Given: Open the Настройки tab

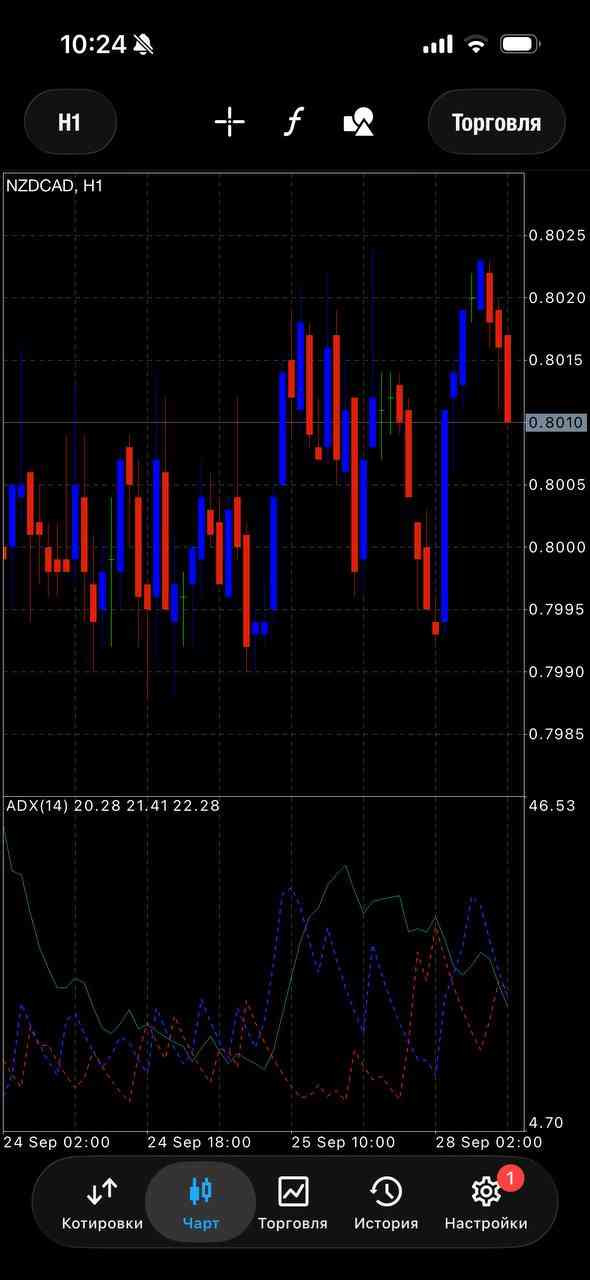Looking at the screenshot, I should pyautogui.click(x=486, y=1202).
